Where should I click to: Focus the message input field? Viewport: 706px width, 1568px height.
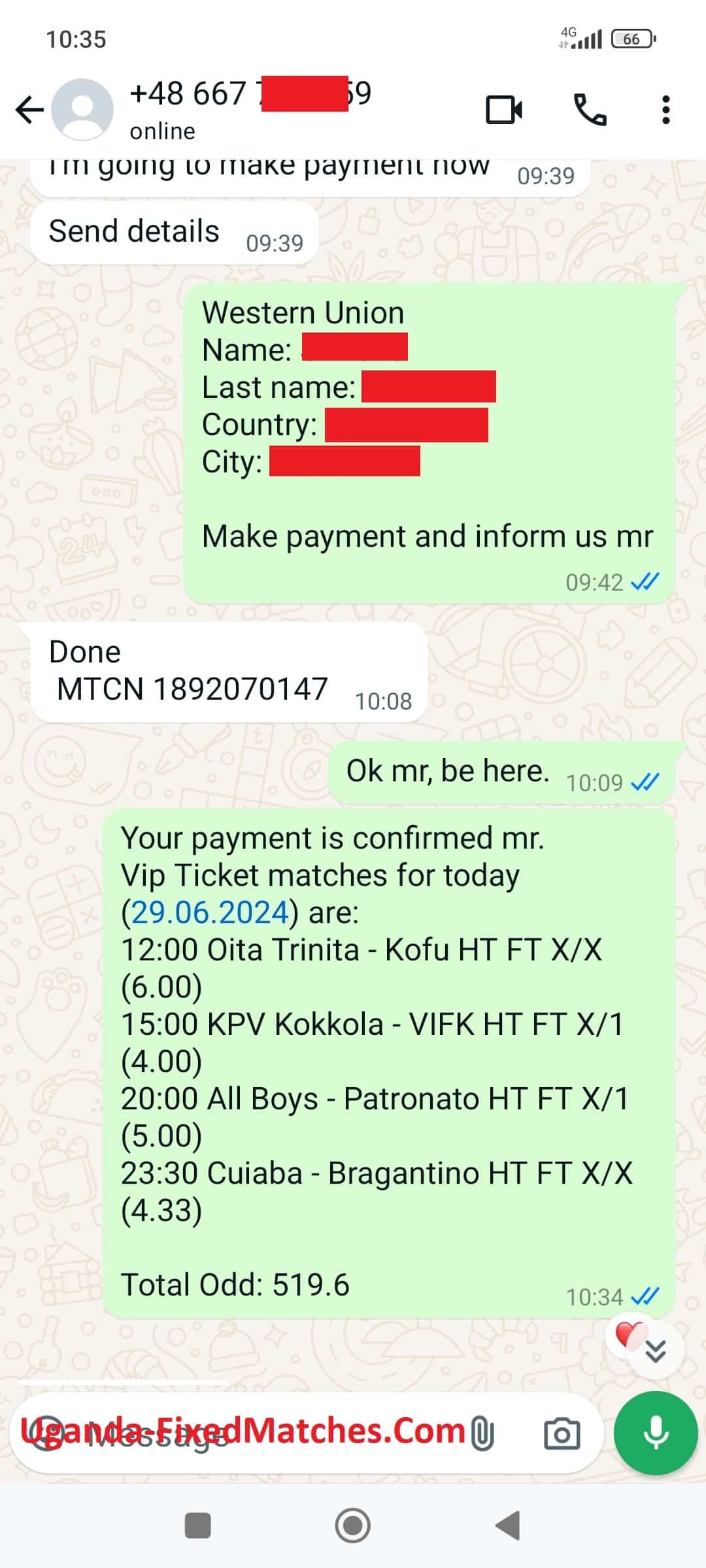(261, 1433)
